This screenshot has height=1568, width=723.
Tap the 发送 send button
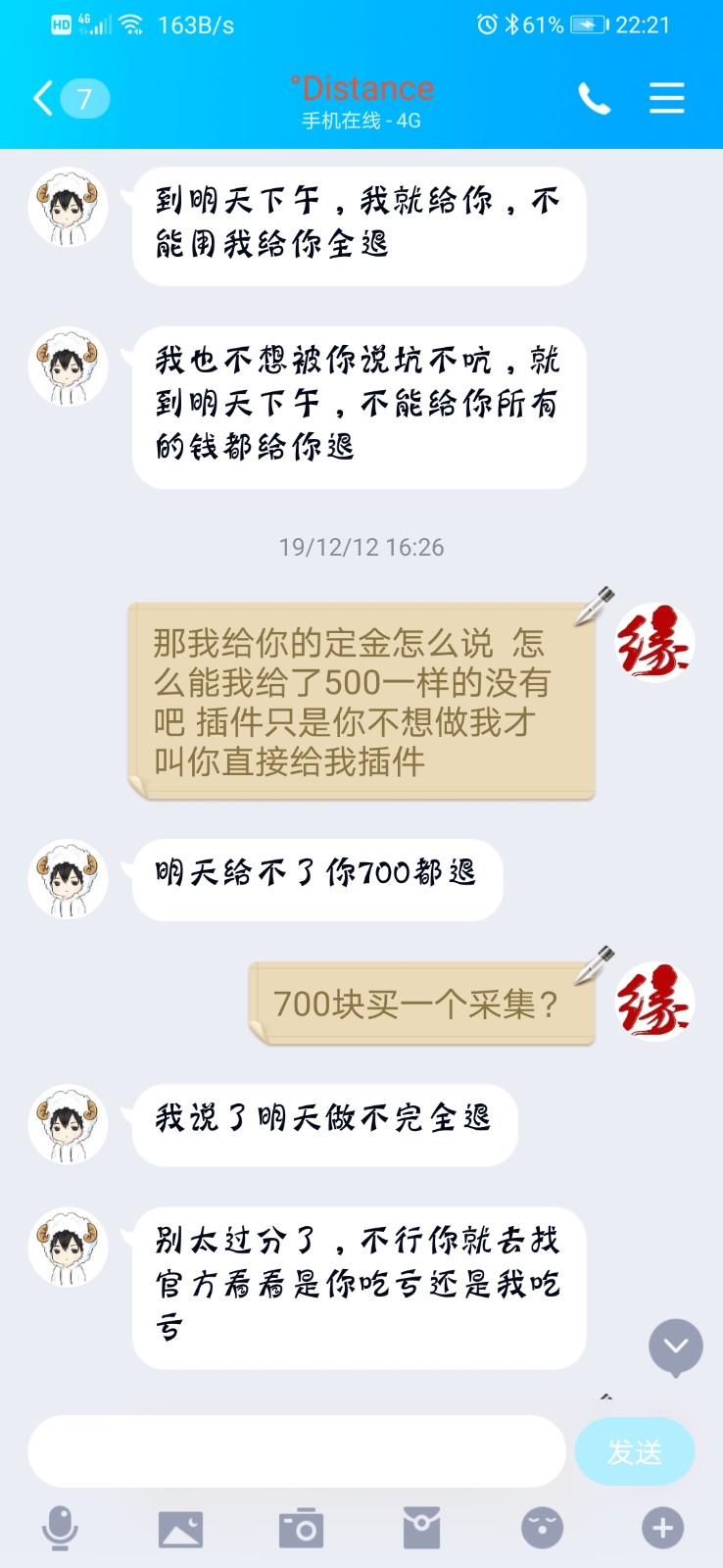click(635, 1451)
